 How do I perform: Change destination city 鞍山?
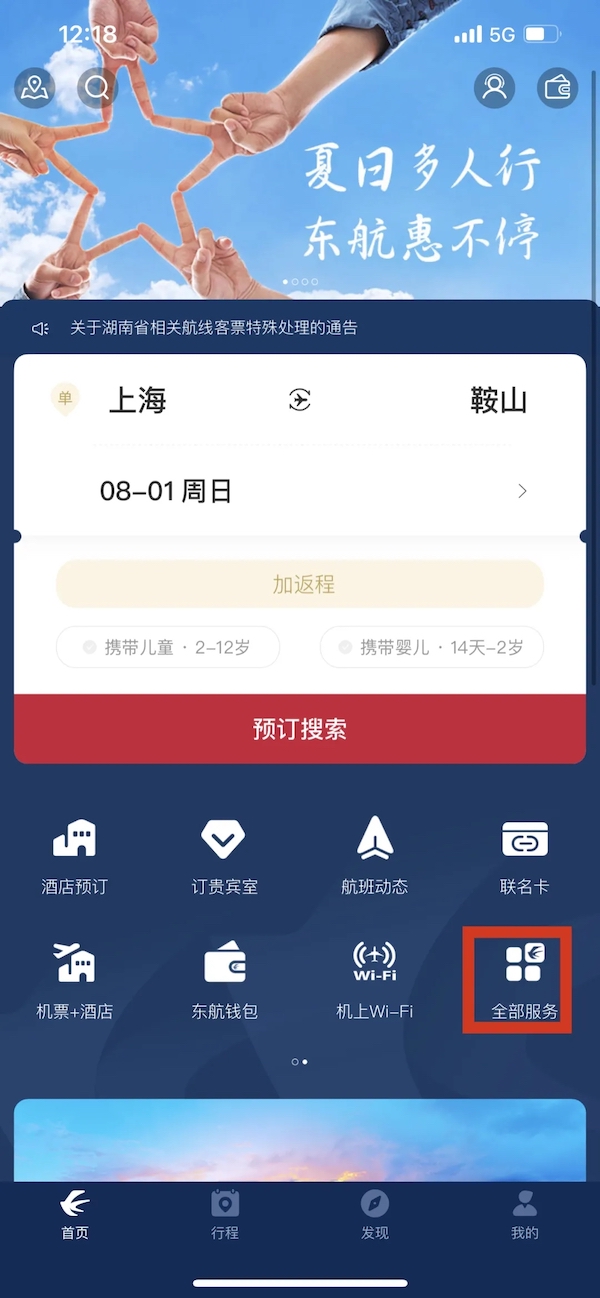pyautogui.click(x=498, y=401)
